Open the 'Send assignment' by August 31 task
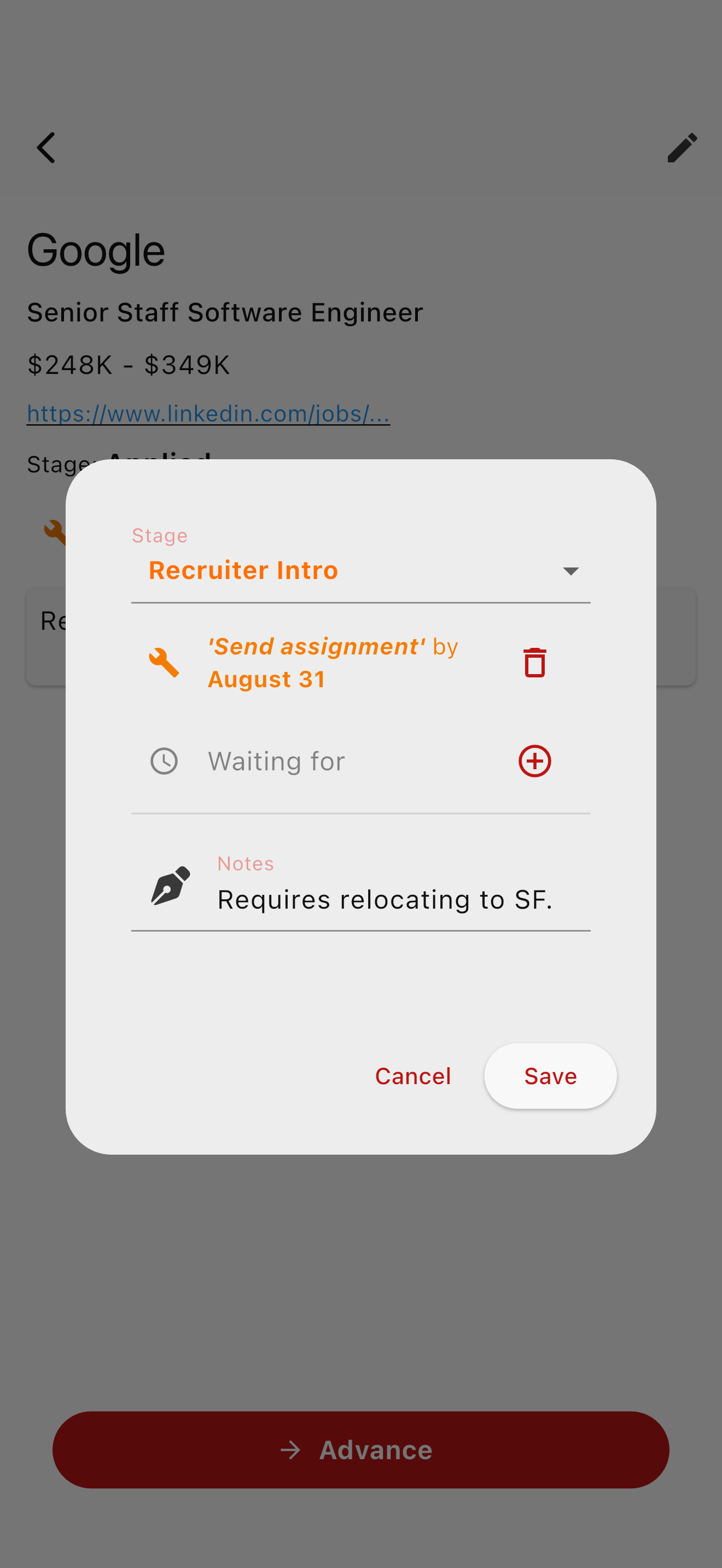 [x=333, y=662]
